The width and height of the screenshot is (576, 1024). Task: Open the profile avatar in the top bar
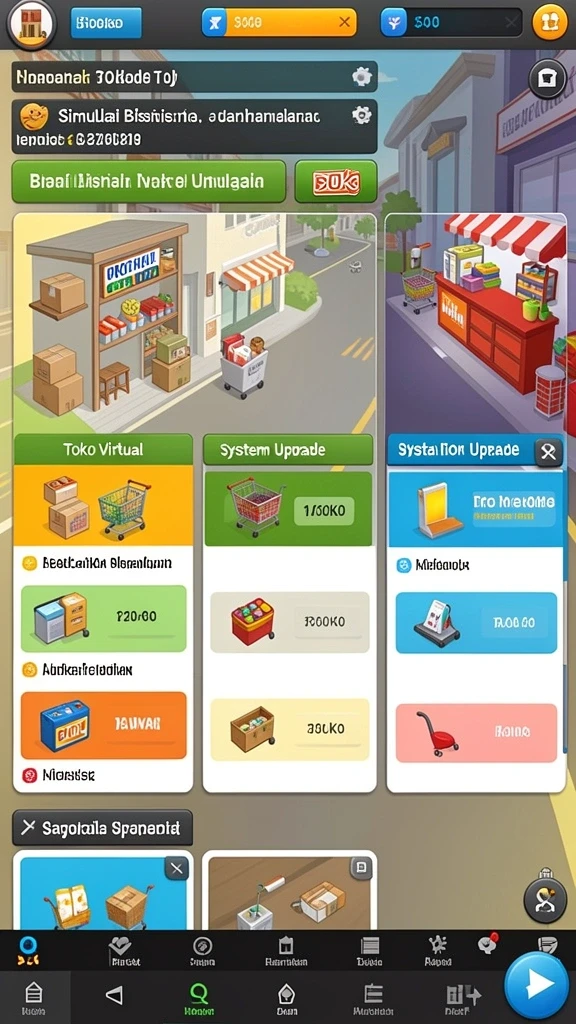click(x=31, y=24)
